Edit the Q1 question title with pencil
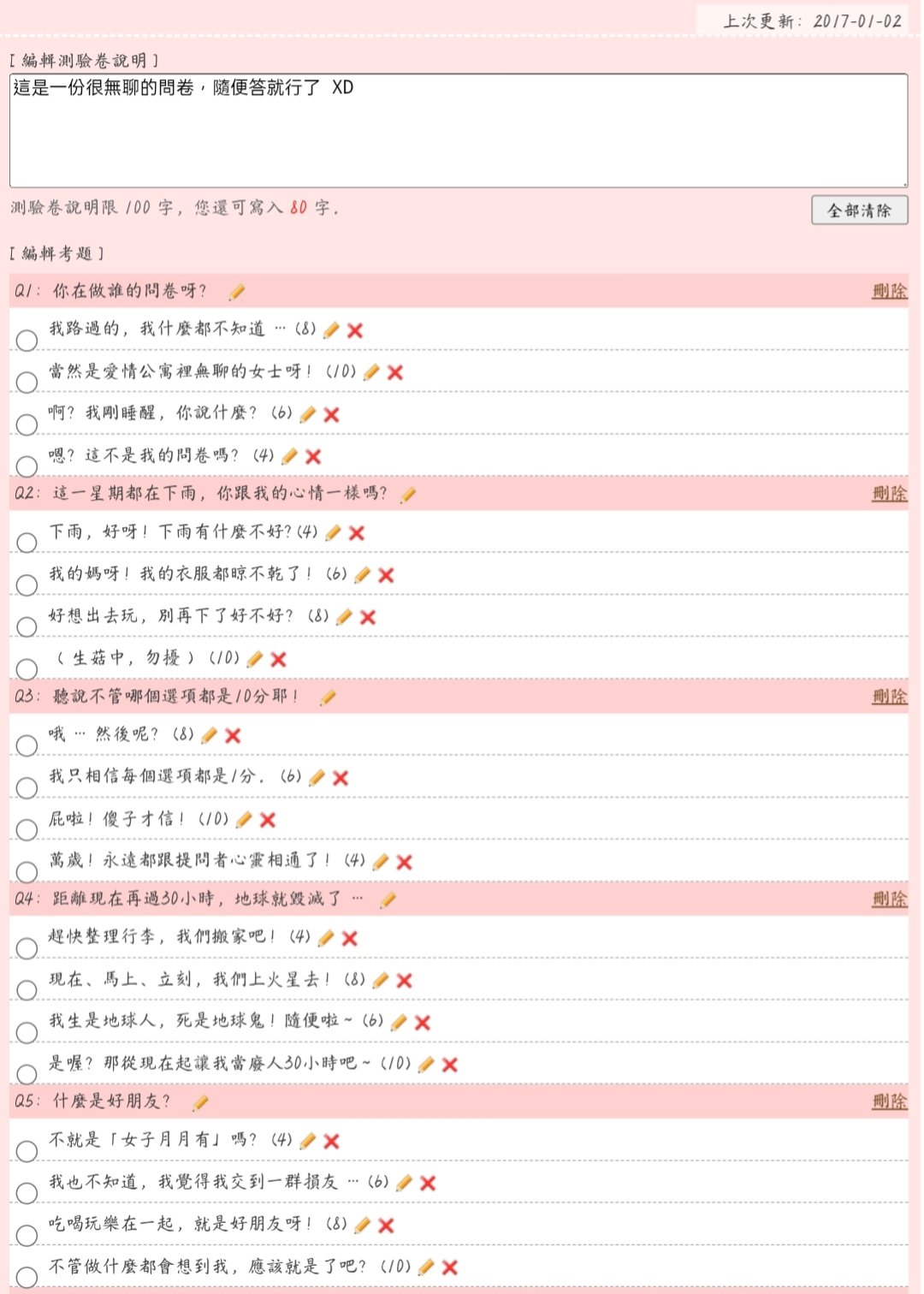The image size is (924, 1294). tap(237, 292)
